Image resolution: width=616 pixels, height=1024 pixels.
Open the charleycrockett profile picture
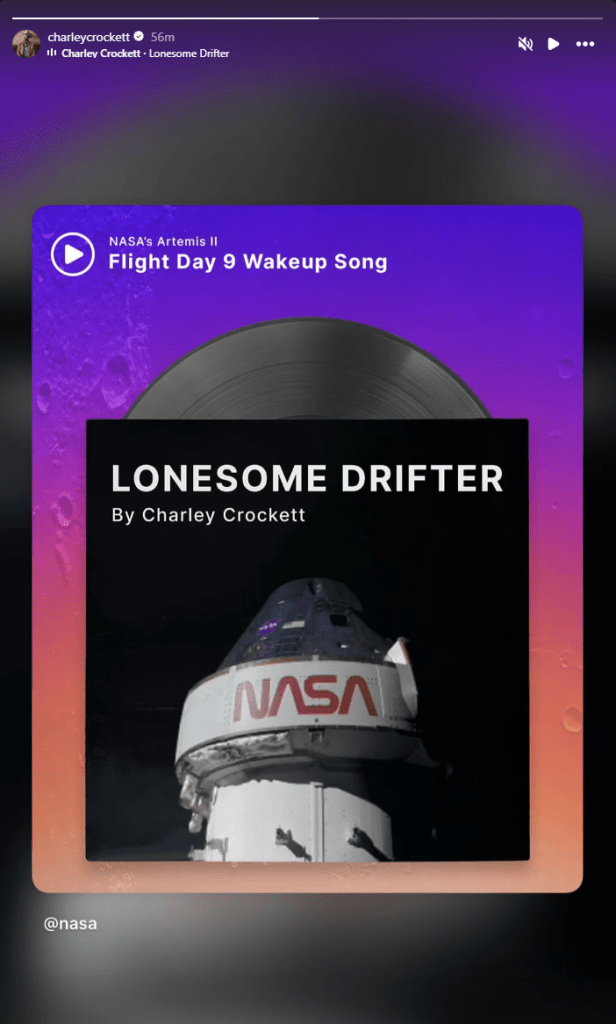(26, 44)
